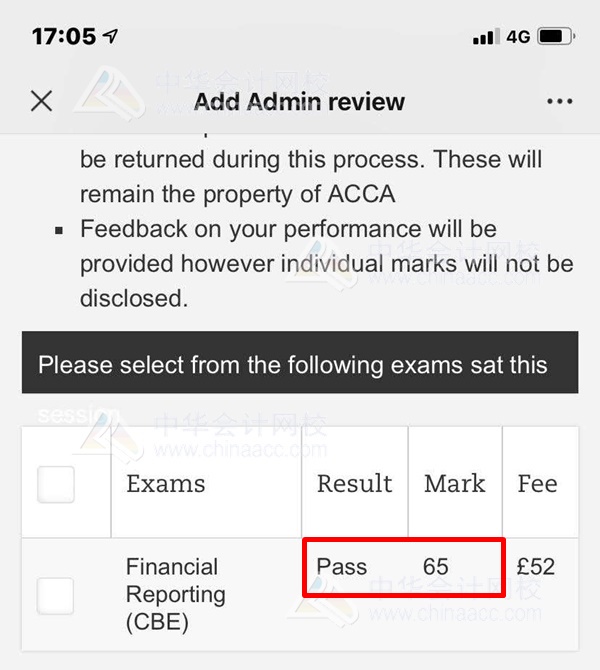Tick the select-all checkbox beside Exams header
Screen dimensions: 600x670
[56, 484]
